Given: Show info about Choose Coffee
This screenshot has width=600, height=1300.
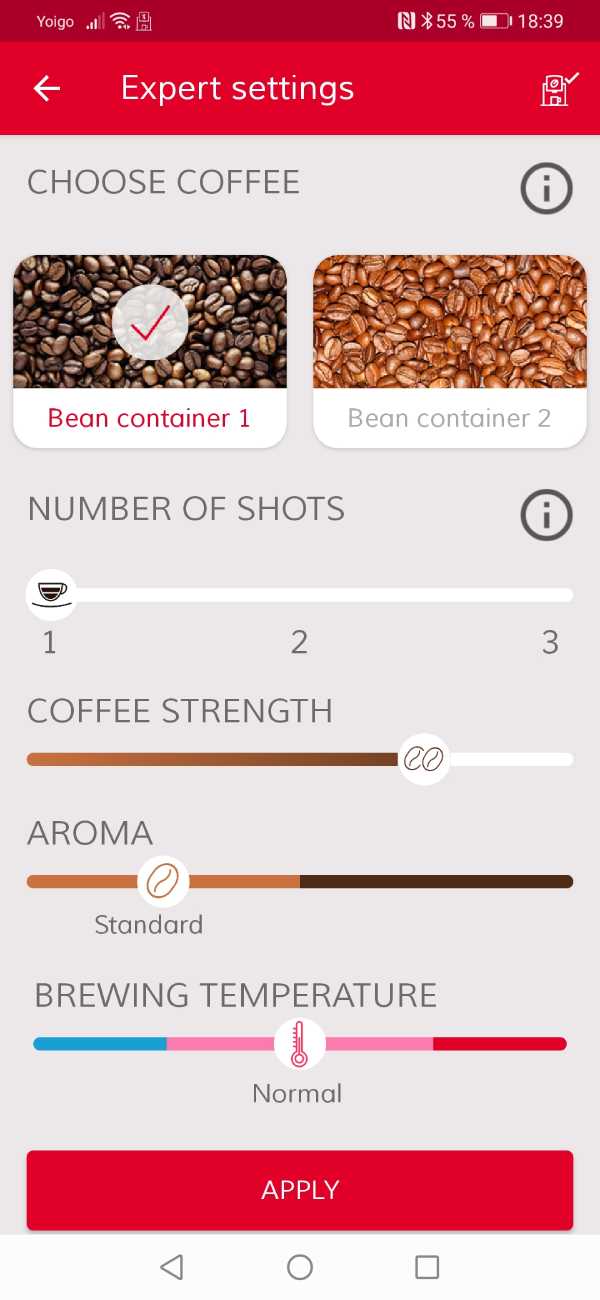Looking at the screenshot, I should point(546,188).
